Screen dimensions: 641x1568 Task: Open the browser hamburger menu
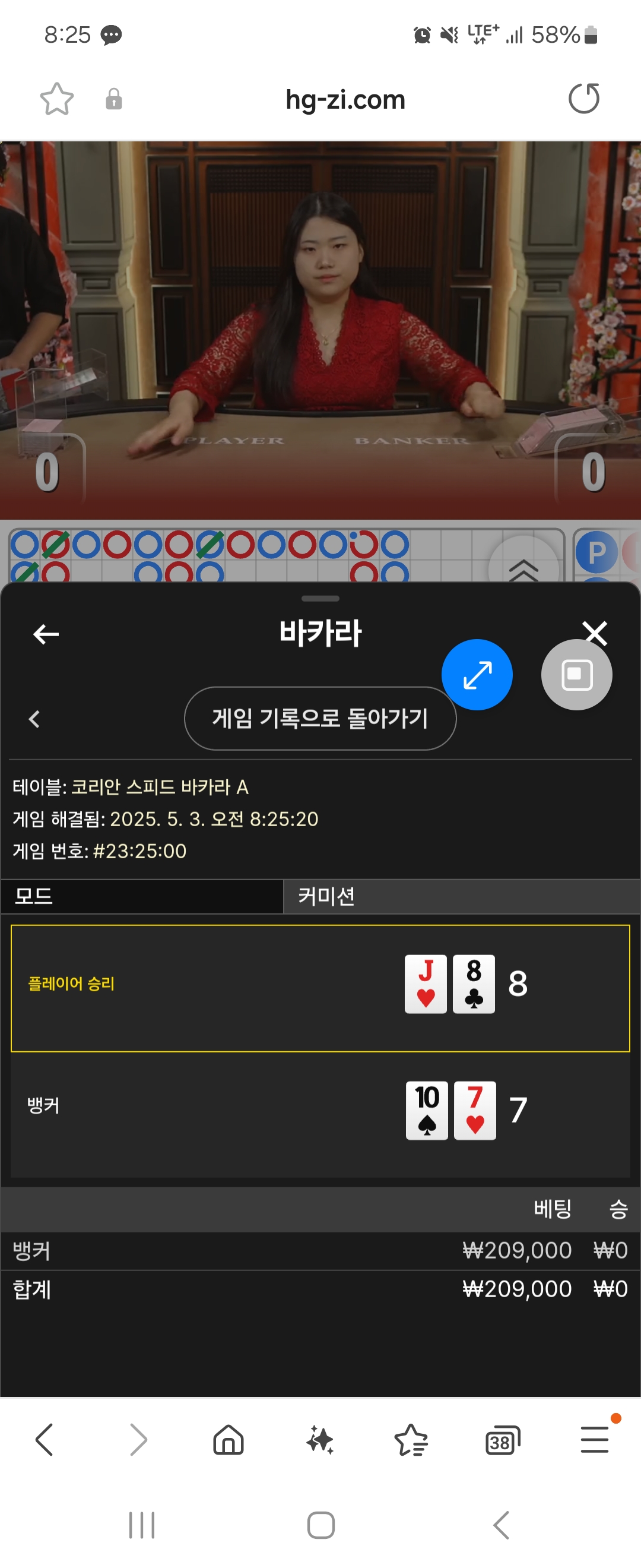[595, 1439]
